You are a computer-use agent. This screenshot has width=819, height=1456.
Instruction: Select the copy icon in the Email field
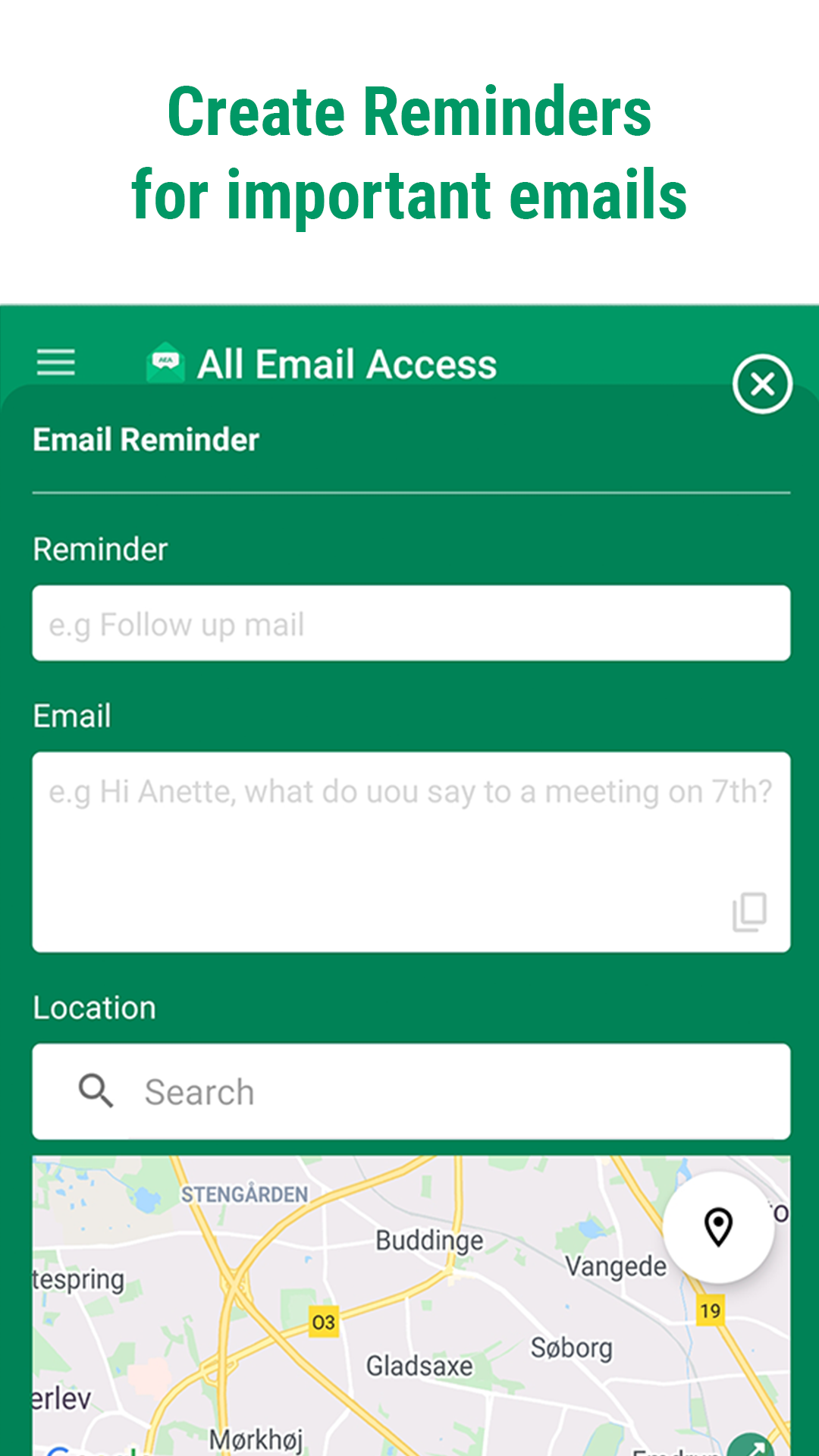[748, 910]
